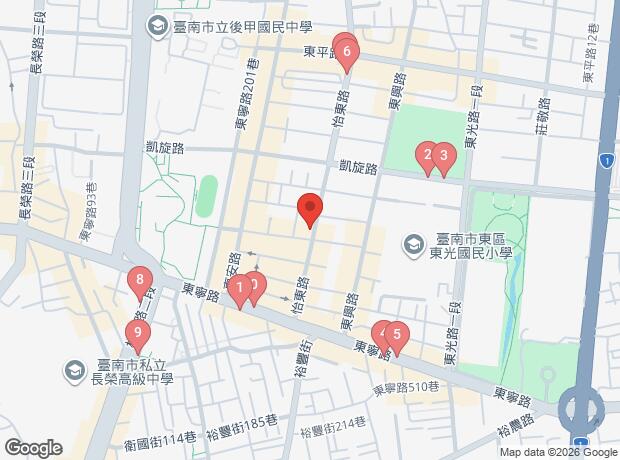Select map pin number 2

427,155
